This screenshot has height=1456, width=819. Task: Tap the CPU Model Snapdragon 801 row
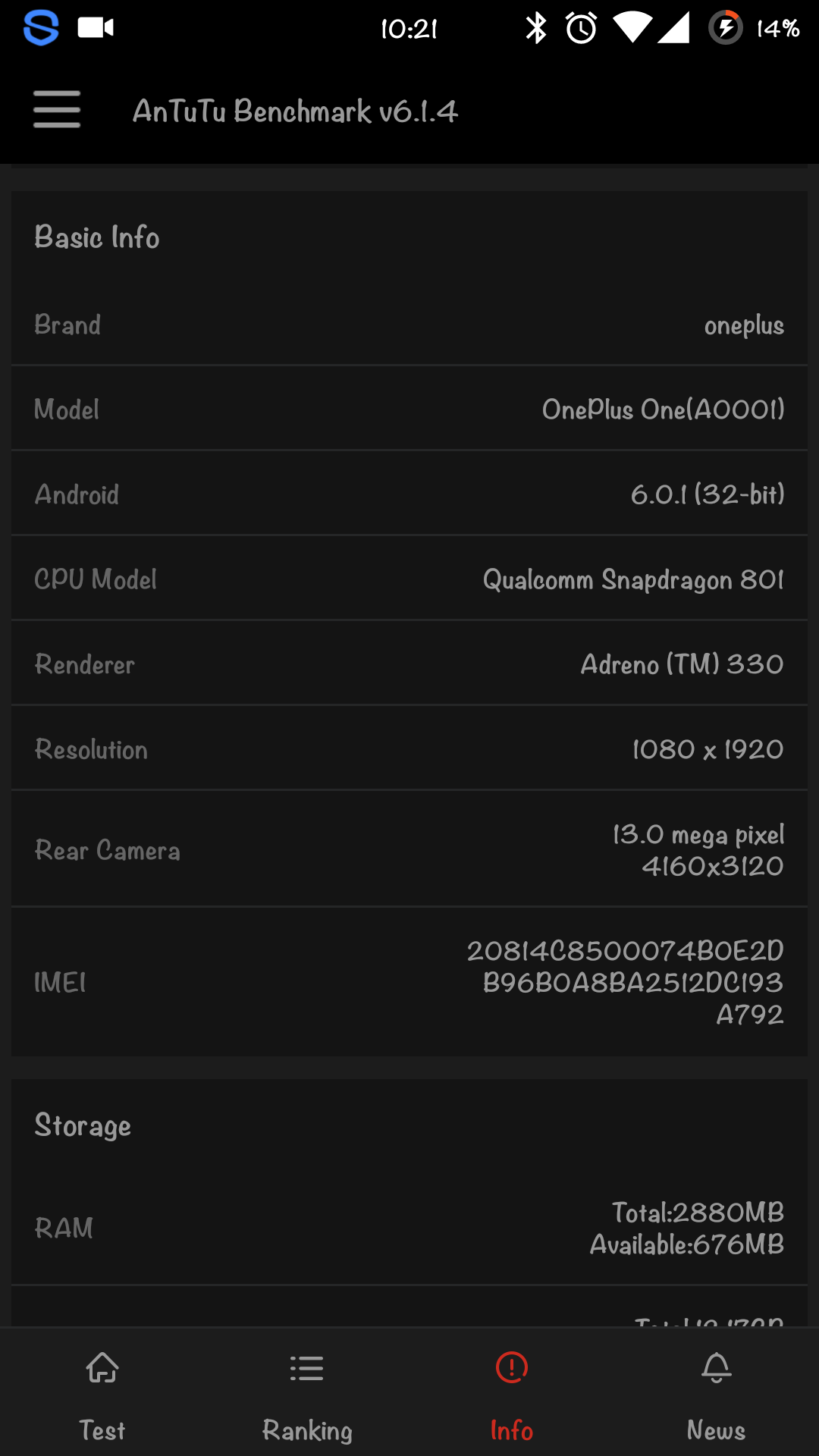click(409, 579)
